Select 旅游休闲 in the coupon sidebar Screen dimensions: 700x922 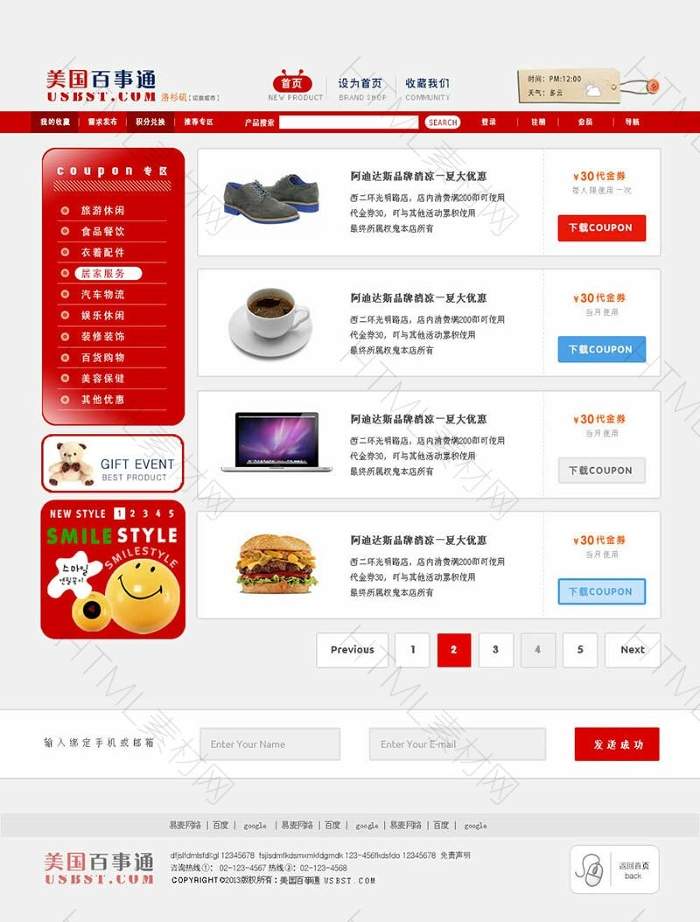pyautogui.click(x=103, y=211)
